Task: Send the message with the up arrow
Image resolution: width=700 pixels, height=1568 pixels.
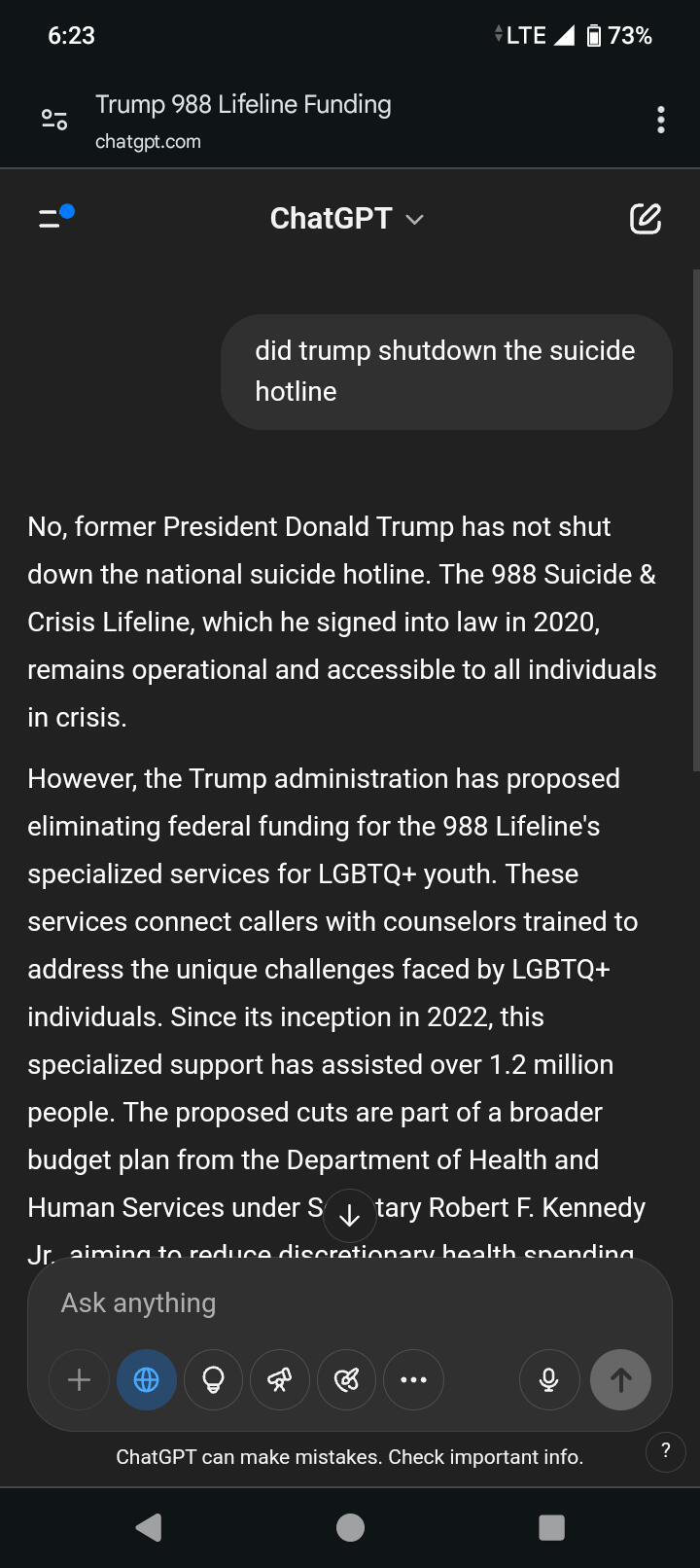Action: (x=621, y=1379)
